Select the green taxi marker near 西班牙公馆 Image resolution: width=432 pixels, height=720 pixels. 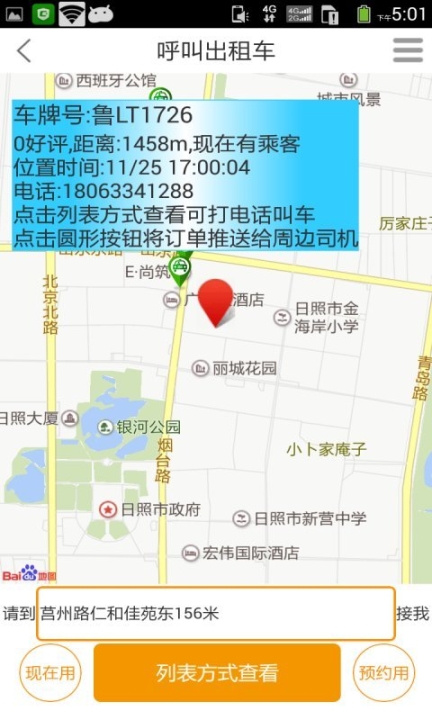point(160,94)
